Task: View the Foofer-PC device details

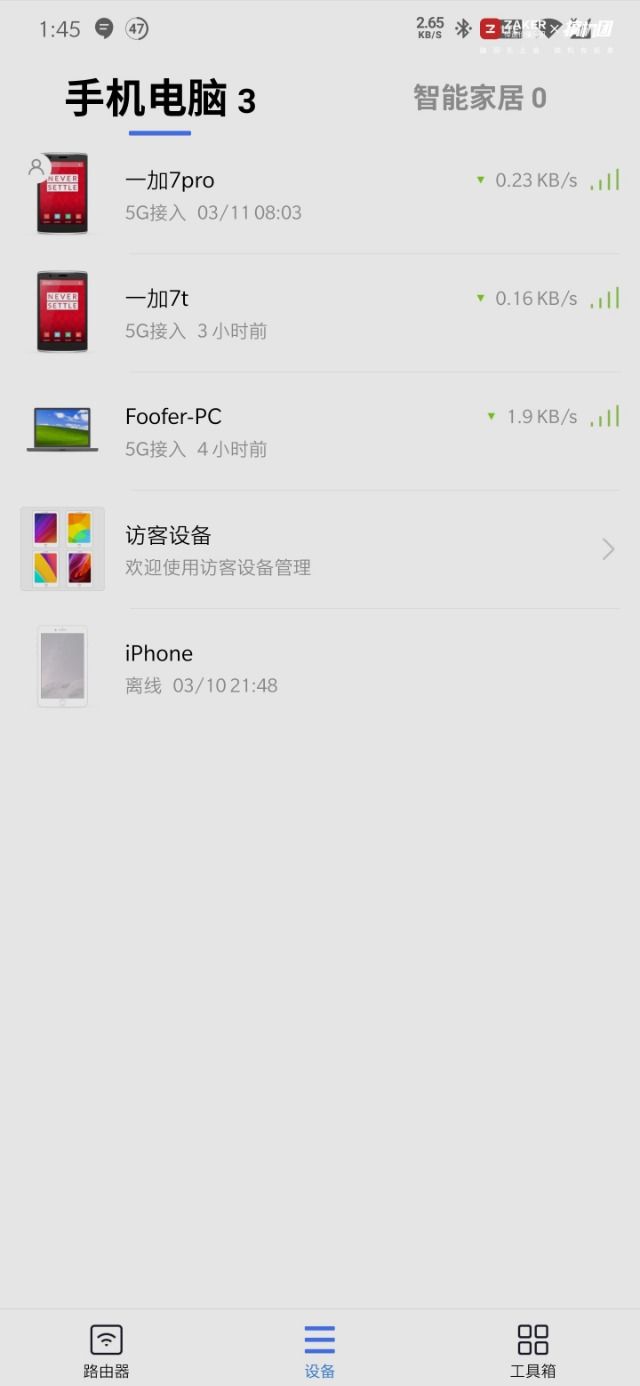Action: click(x=320, y=431)
